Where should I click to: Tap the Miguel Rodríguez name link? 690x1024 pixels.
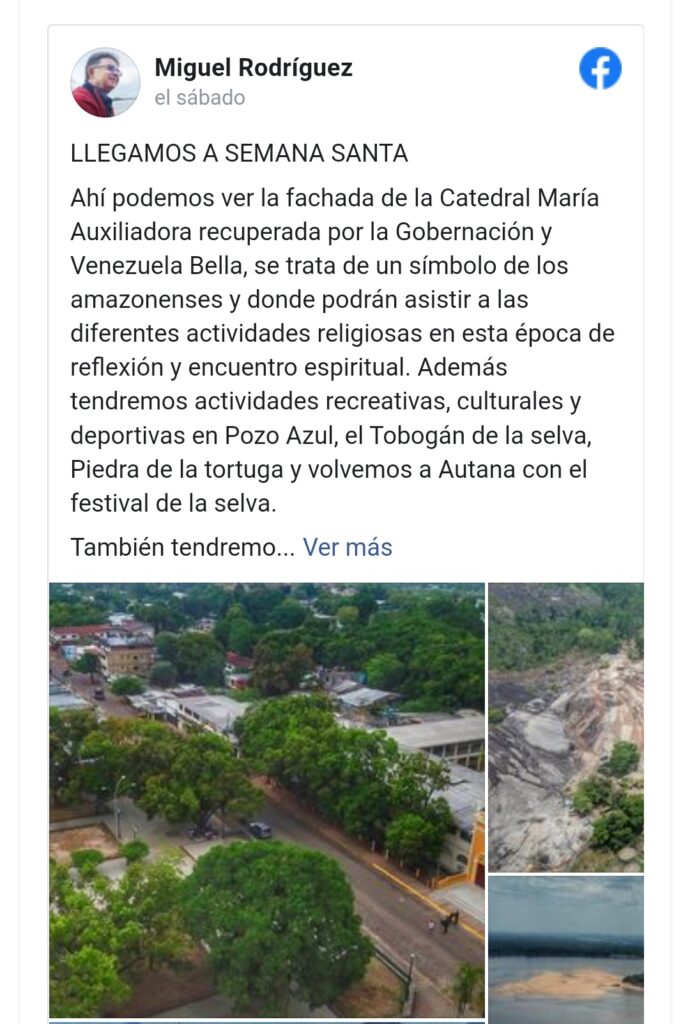pos(253,68)
